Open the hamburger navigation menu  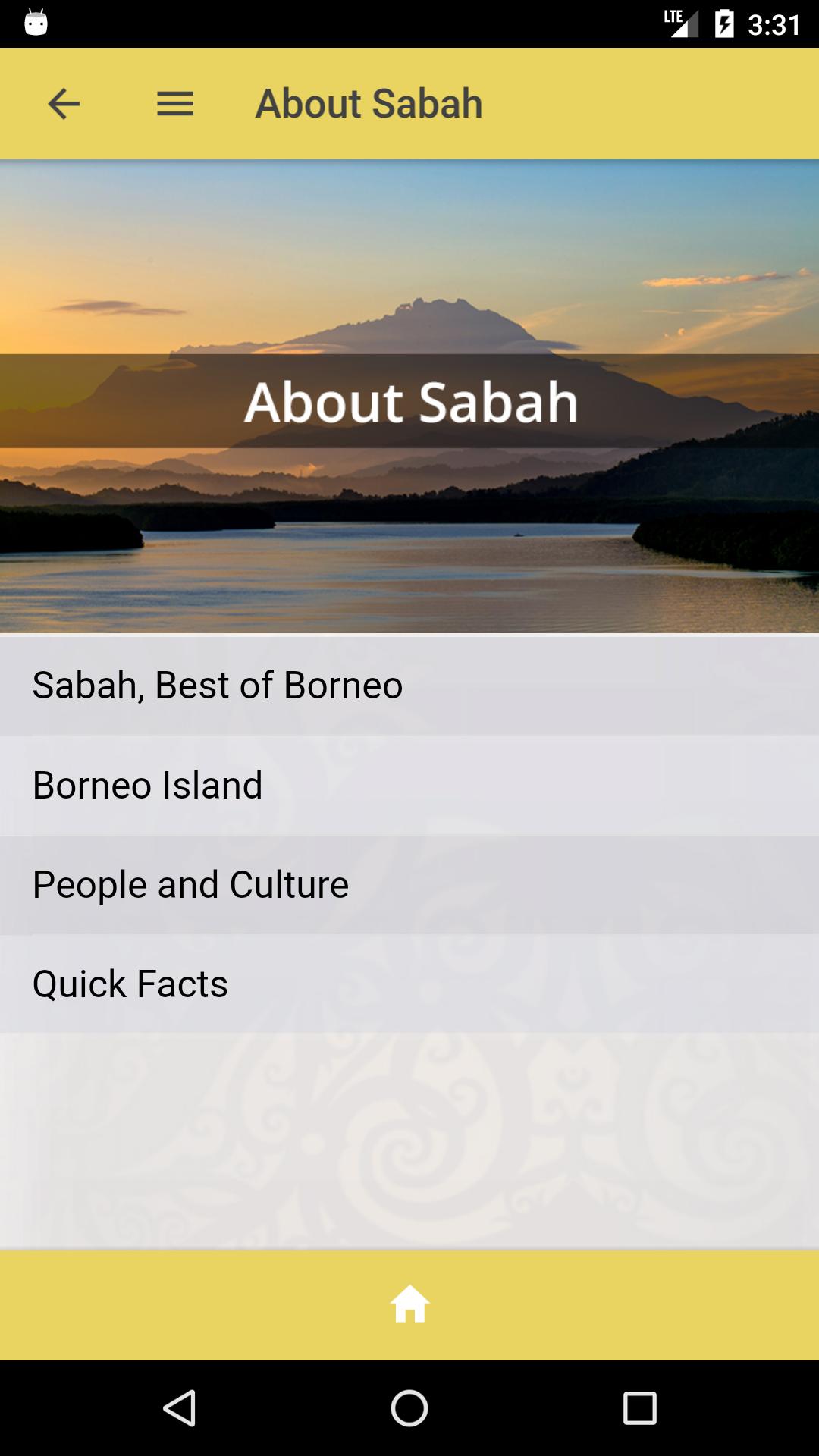pos(173,104)
